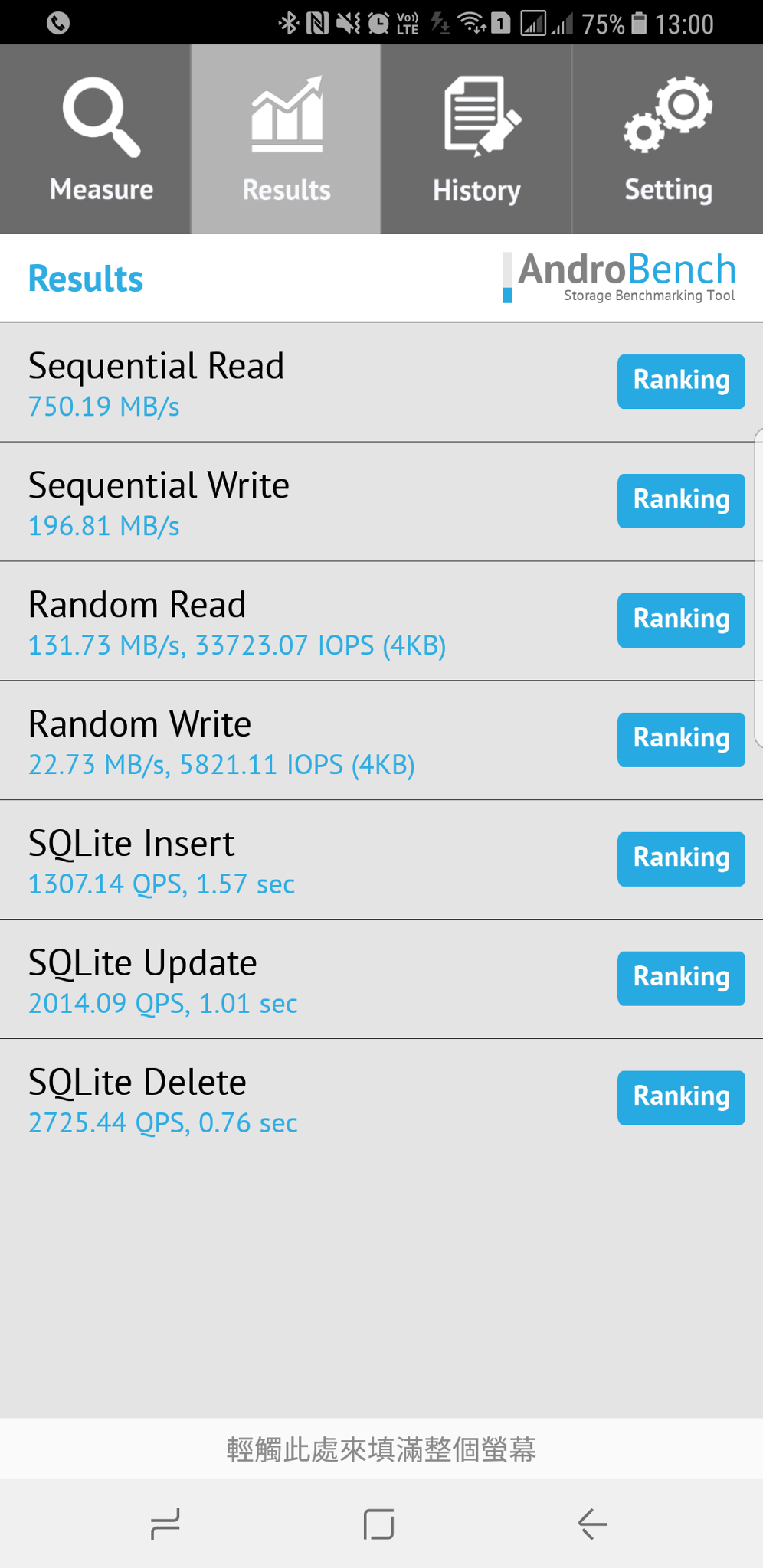View ranking for Sequential Read

coord(680,381)
